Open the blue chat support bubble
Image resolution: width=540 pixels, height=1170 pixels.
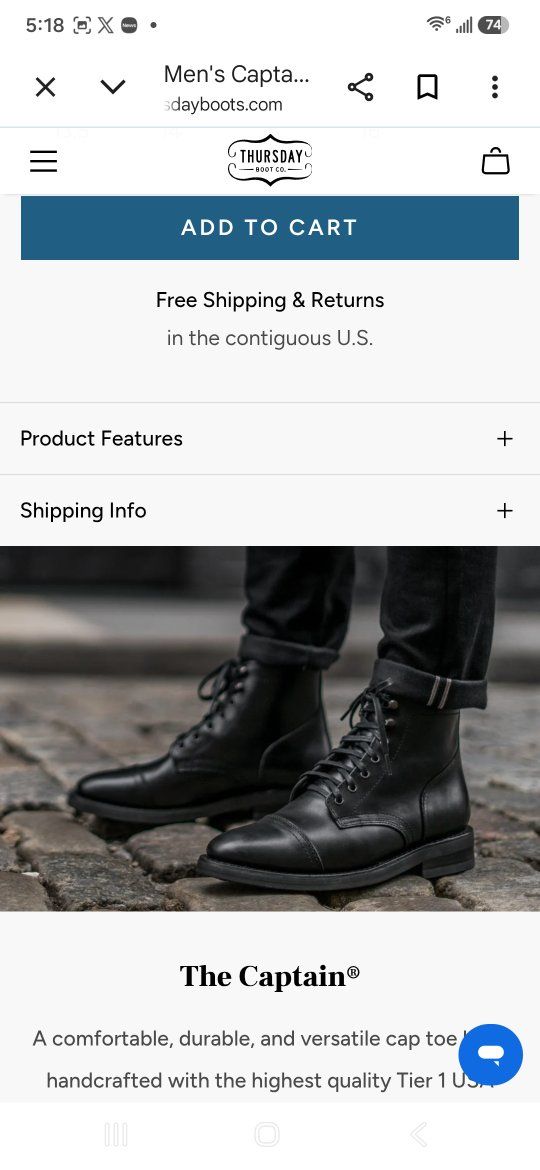coord(491,1054)
